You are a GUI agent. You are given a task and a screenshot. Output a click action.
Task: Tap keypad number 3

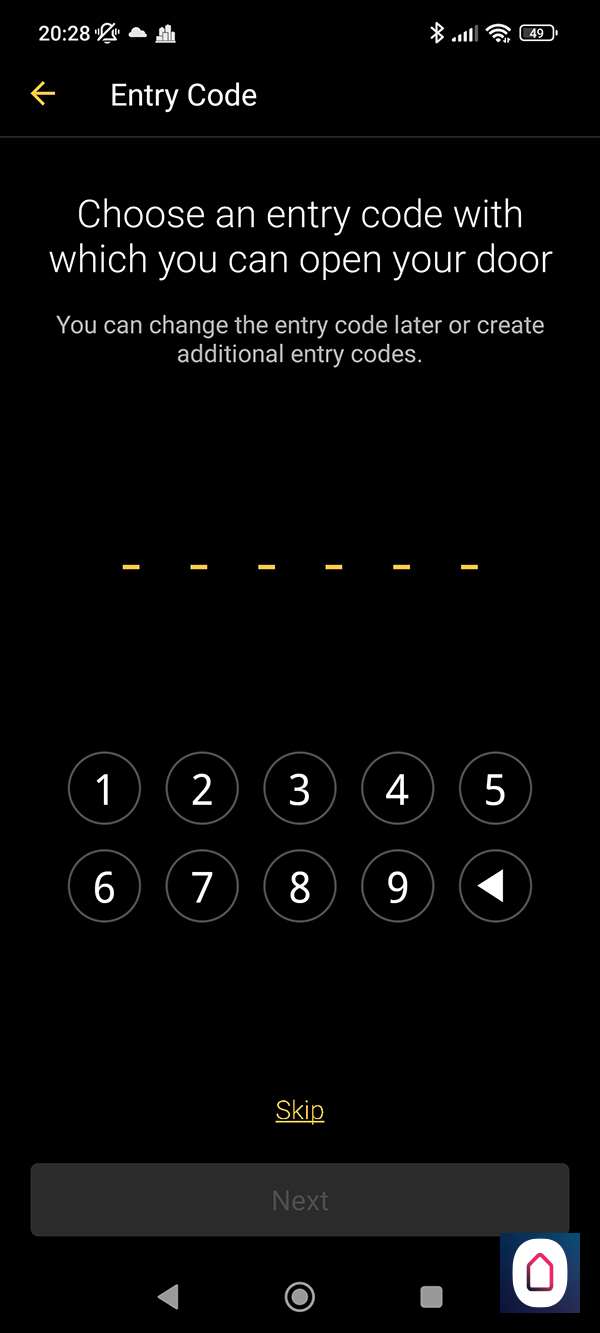click(300, 789)
